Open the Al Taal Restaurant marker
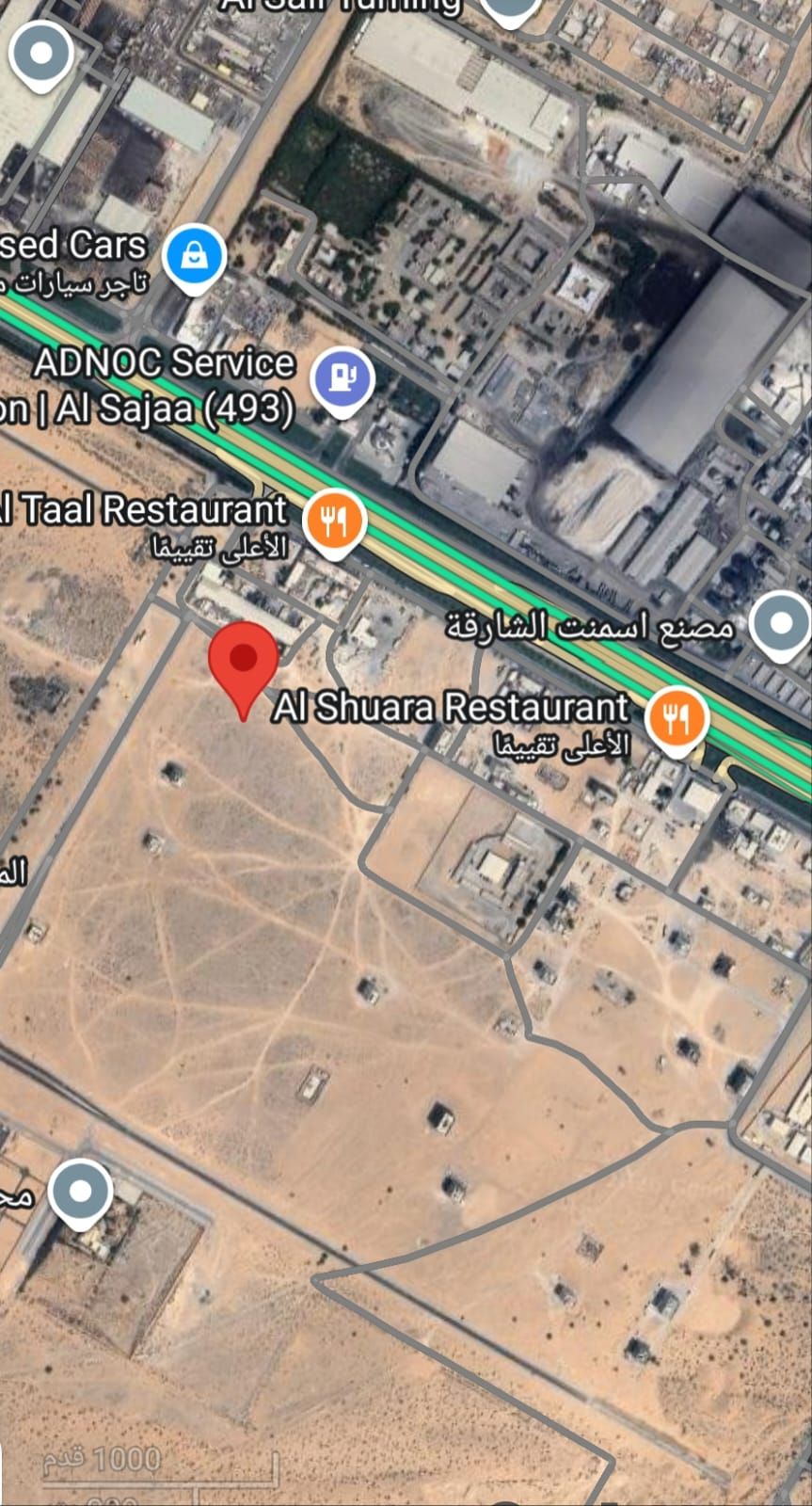812x1506 pixels. pyautogui.click(x=333, y=521)
